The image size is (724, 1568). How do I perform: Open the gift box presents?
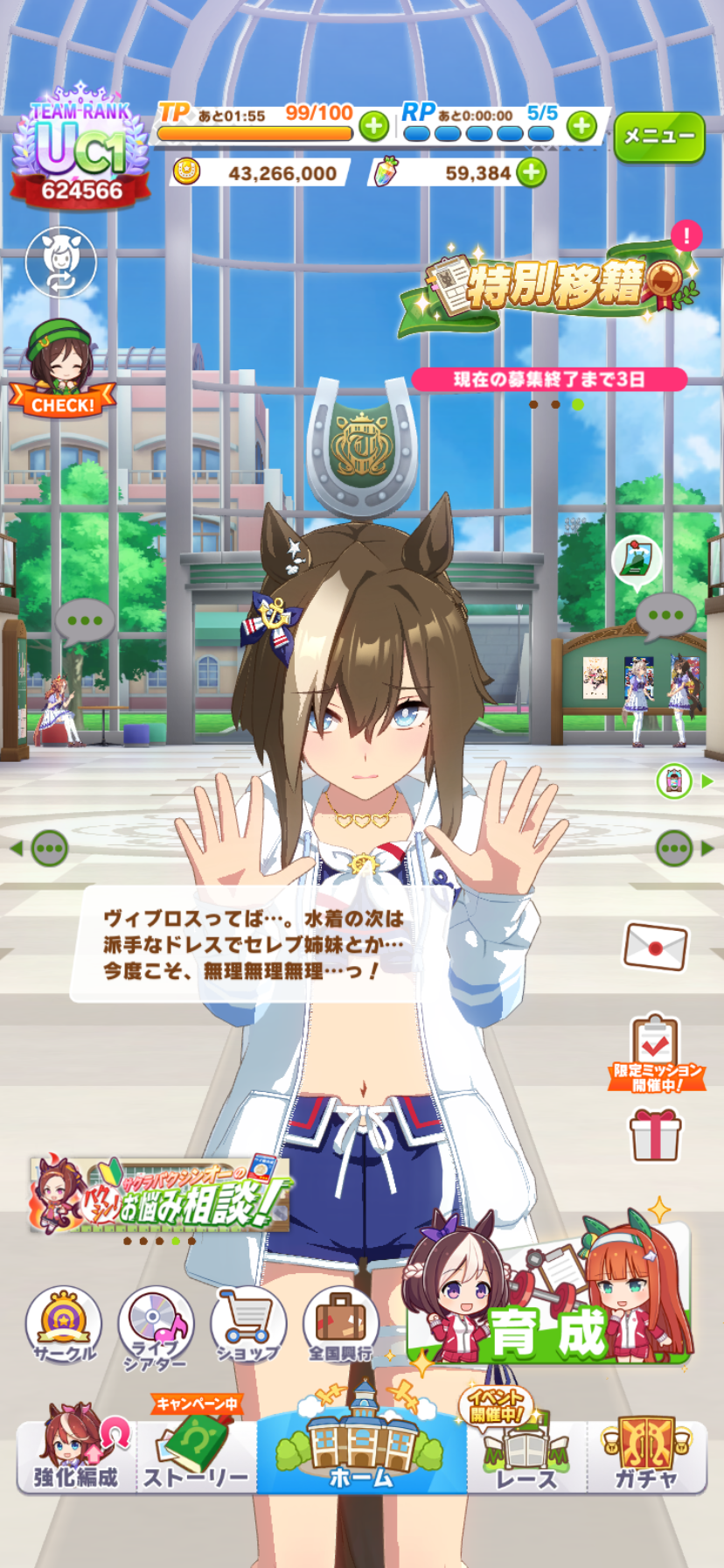click(x=655, y=1134)
